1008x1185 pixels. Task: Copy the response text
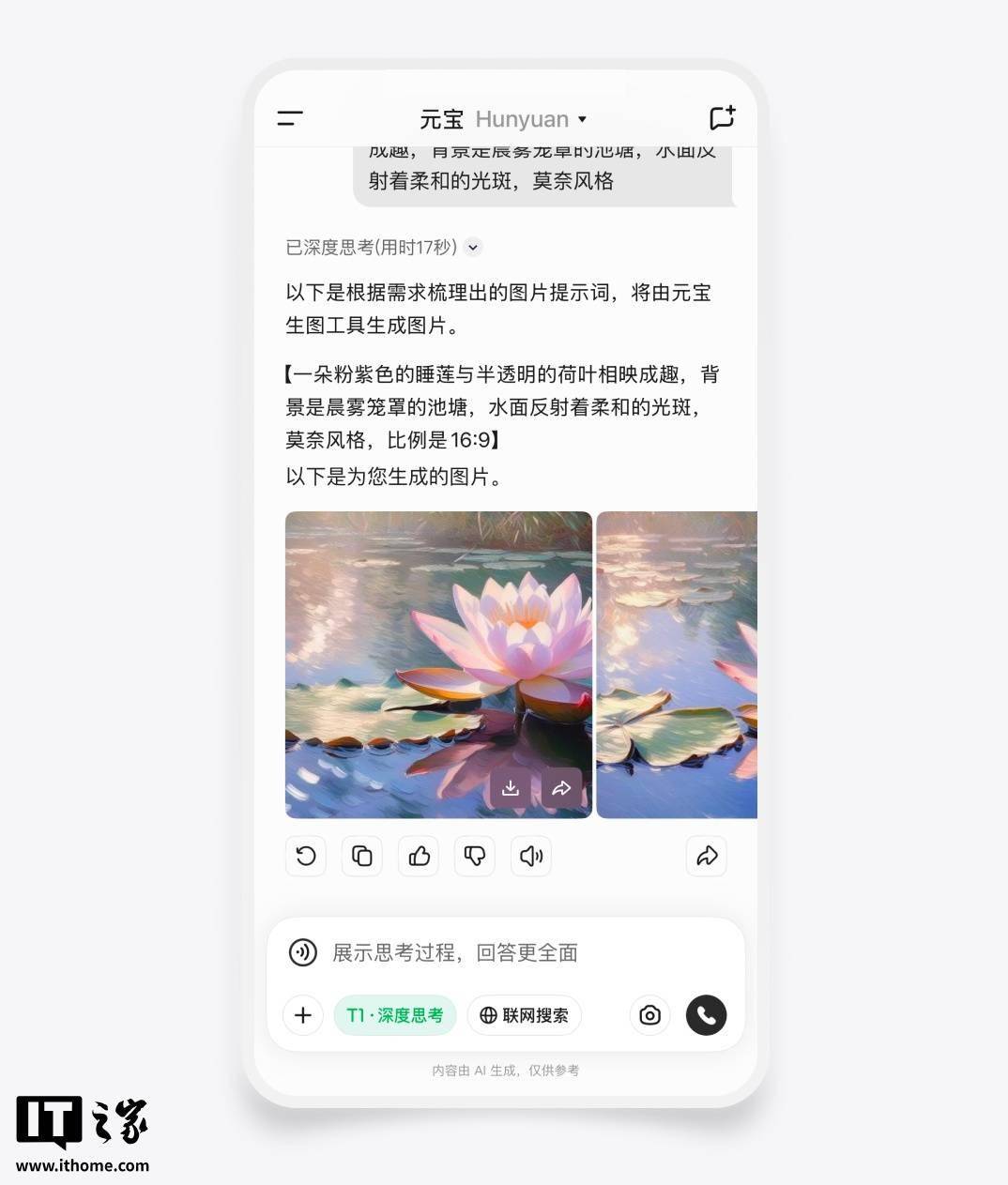362,856
